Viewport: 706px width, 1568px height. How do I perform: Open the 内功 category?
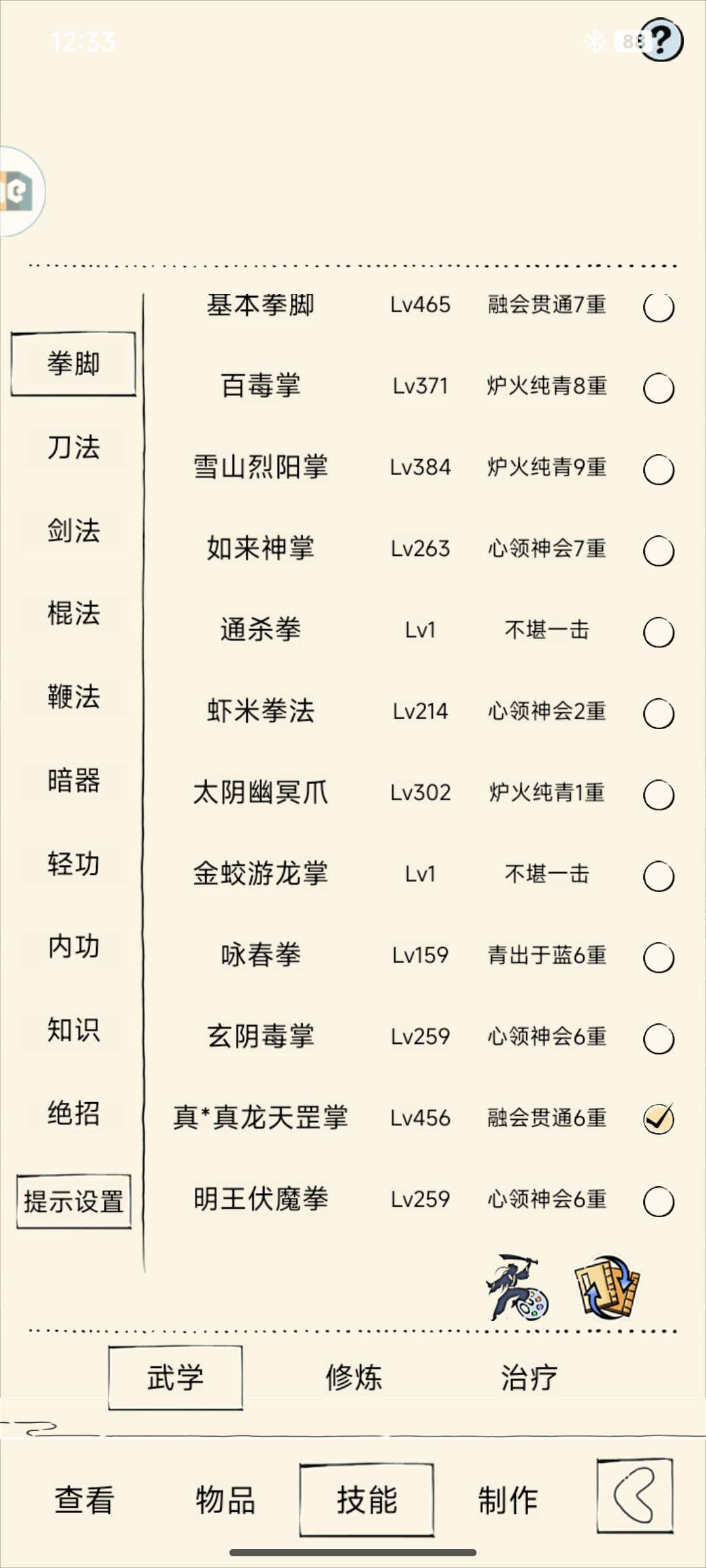click(x=74, y=947)
